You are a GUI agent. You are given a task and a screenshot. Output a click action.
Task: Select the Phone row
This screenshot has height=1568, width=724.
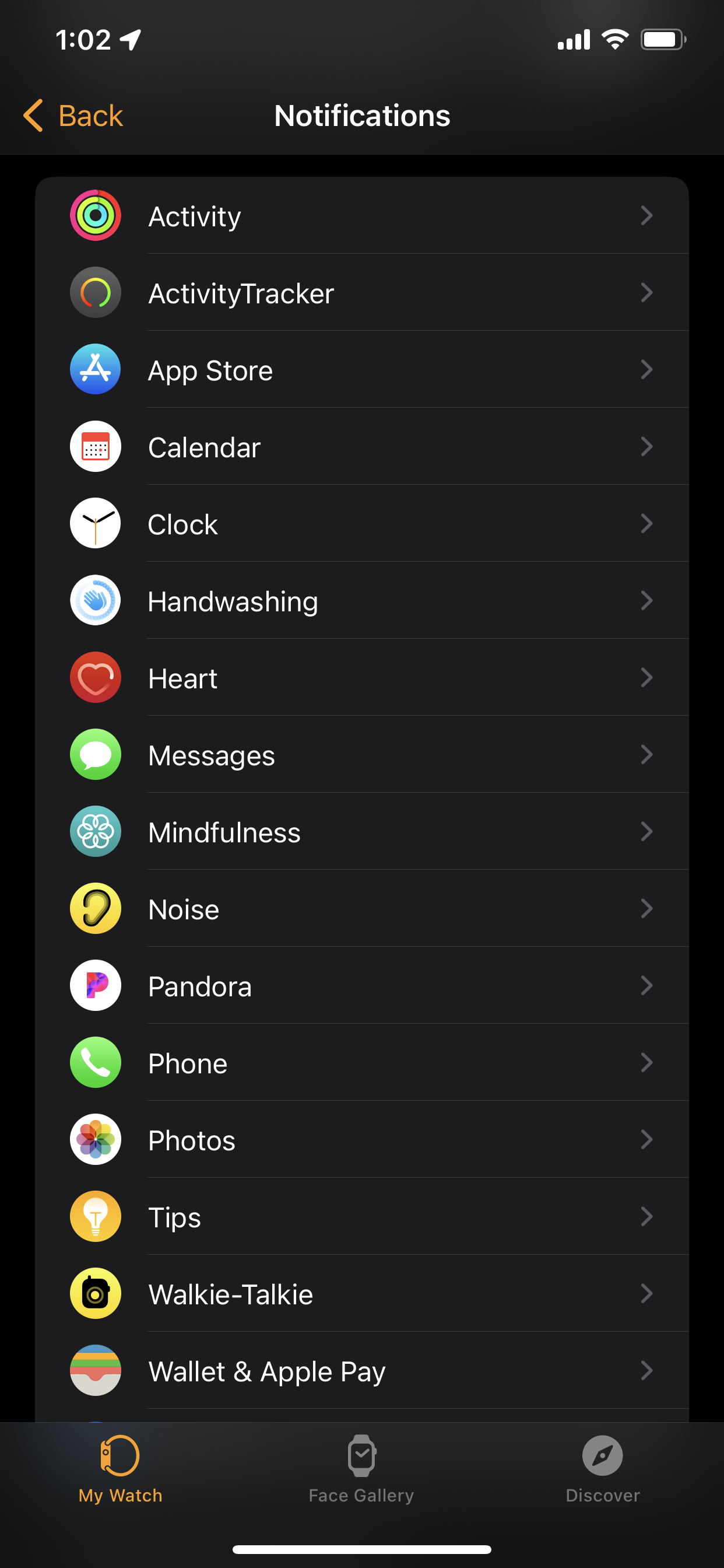[x=361, y=1063]
